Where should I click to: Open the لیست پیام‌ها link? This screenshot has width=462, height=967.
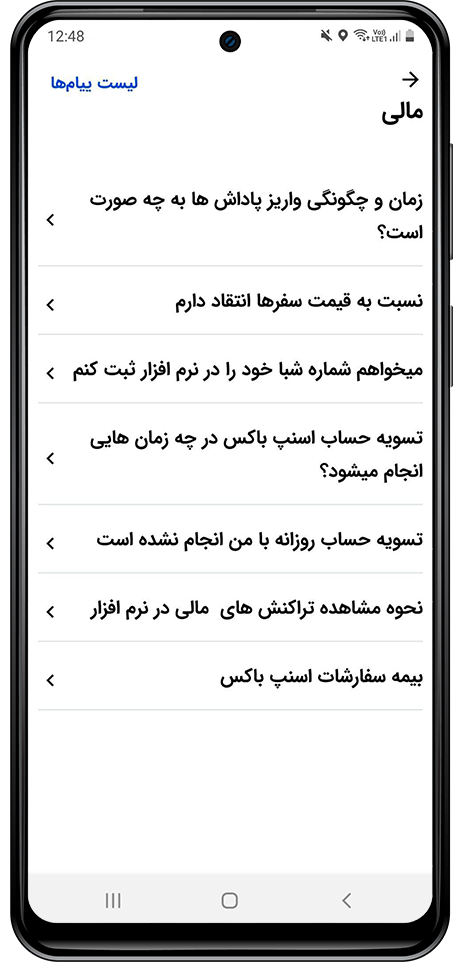pyautogui.click(x=94, y=83)
